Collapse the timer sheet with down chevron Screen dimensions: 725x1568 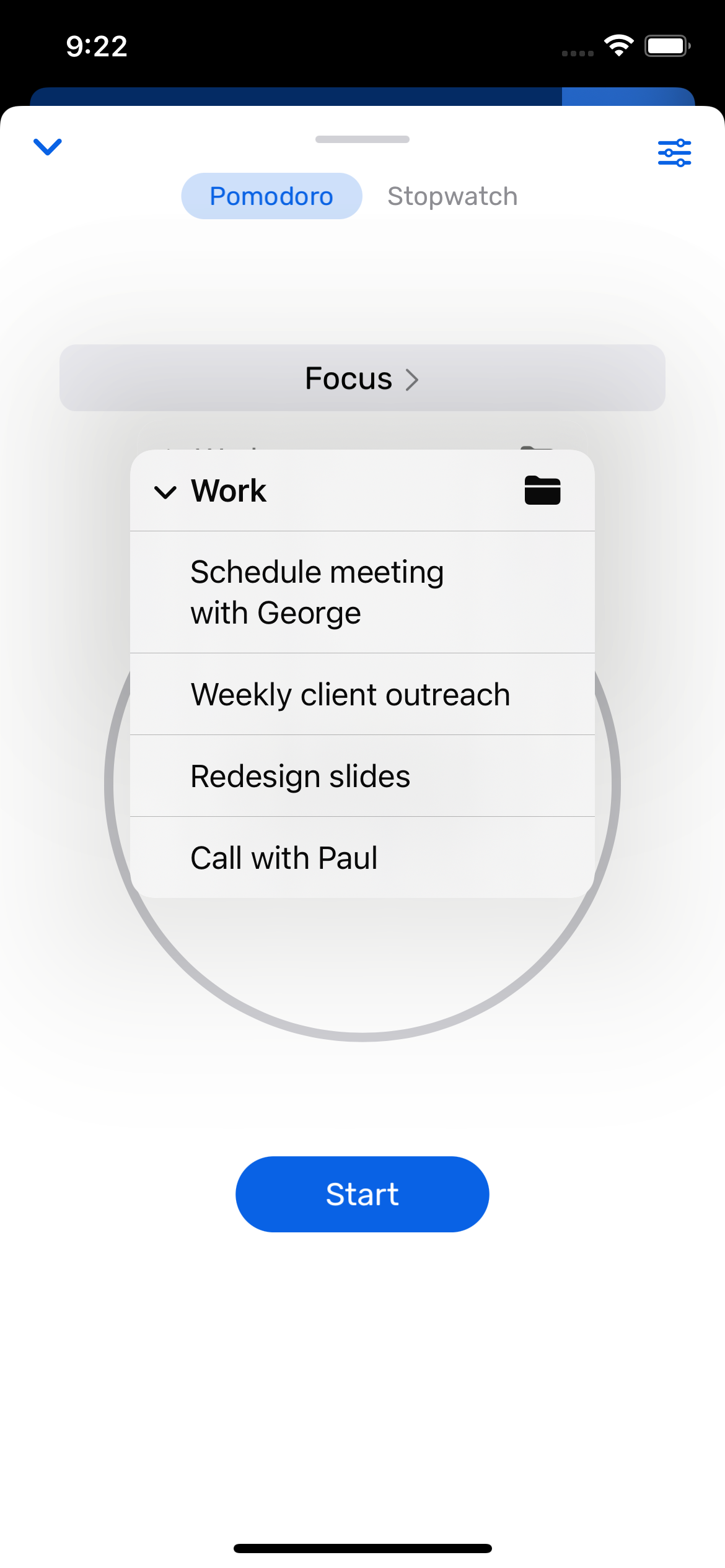[47, 147]
